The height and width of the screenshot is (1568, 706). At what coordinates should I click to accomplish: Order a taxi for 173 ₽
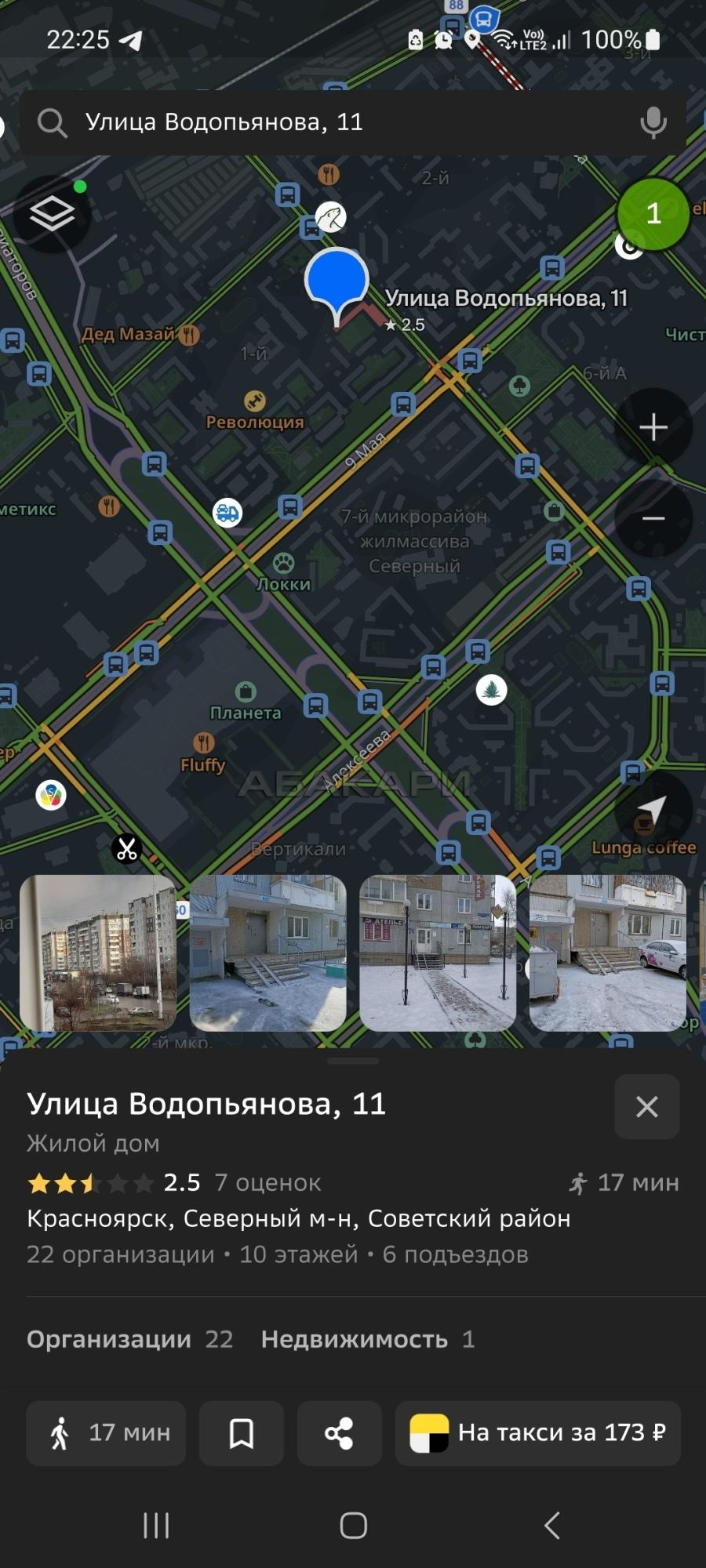pos(538,1433)
